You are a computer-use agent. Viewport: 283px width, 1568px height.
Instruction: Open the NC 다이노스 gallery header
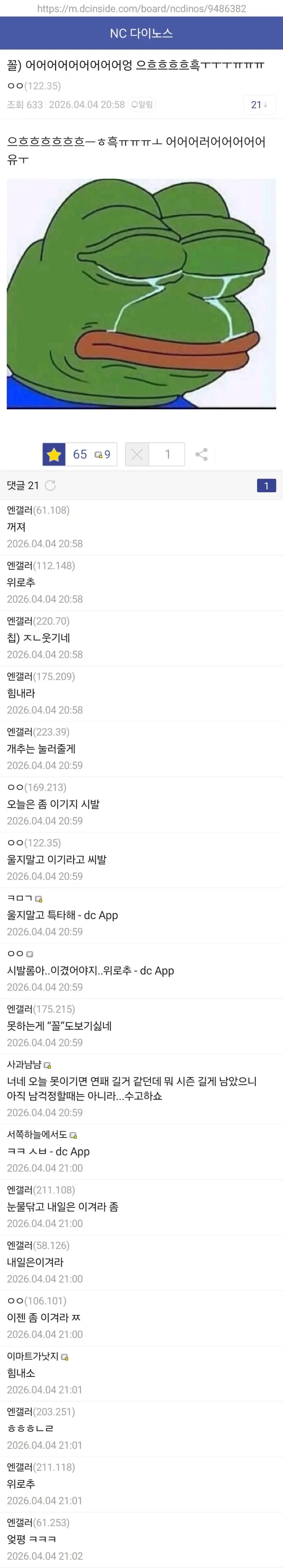[x=141, y=33]
